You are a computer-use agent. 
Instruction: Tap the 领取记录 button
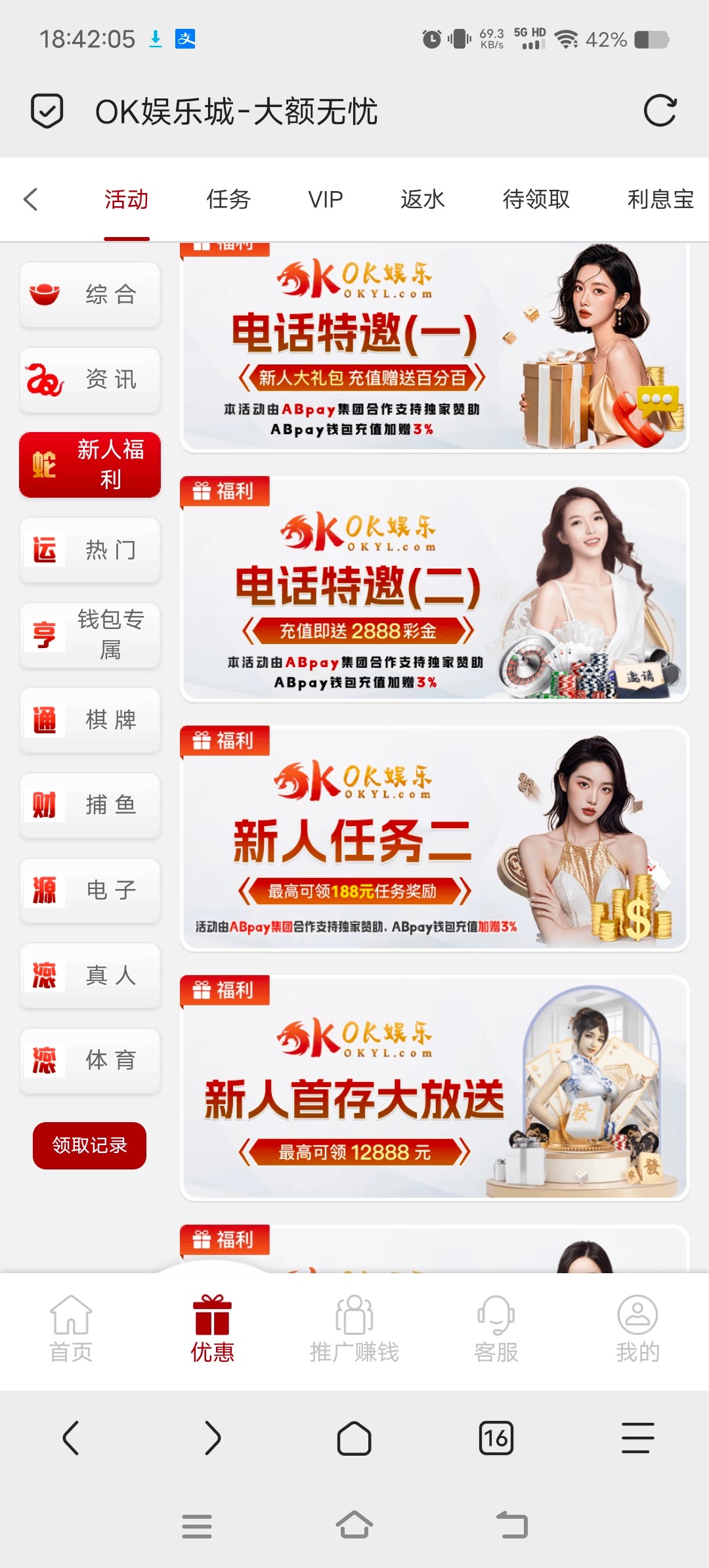point(89,1145)
